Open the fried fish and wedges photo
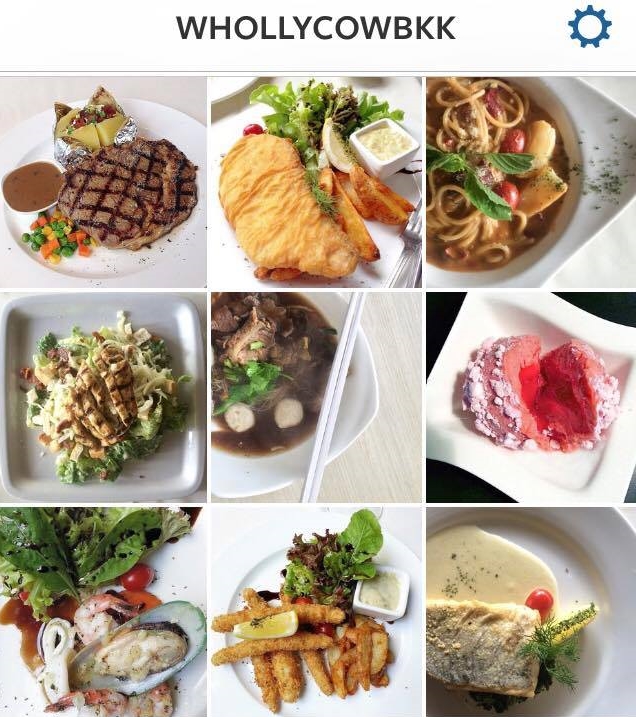 (315, 182)
